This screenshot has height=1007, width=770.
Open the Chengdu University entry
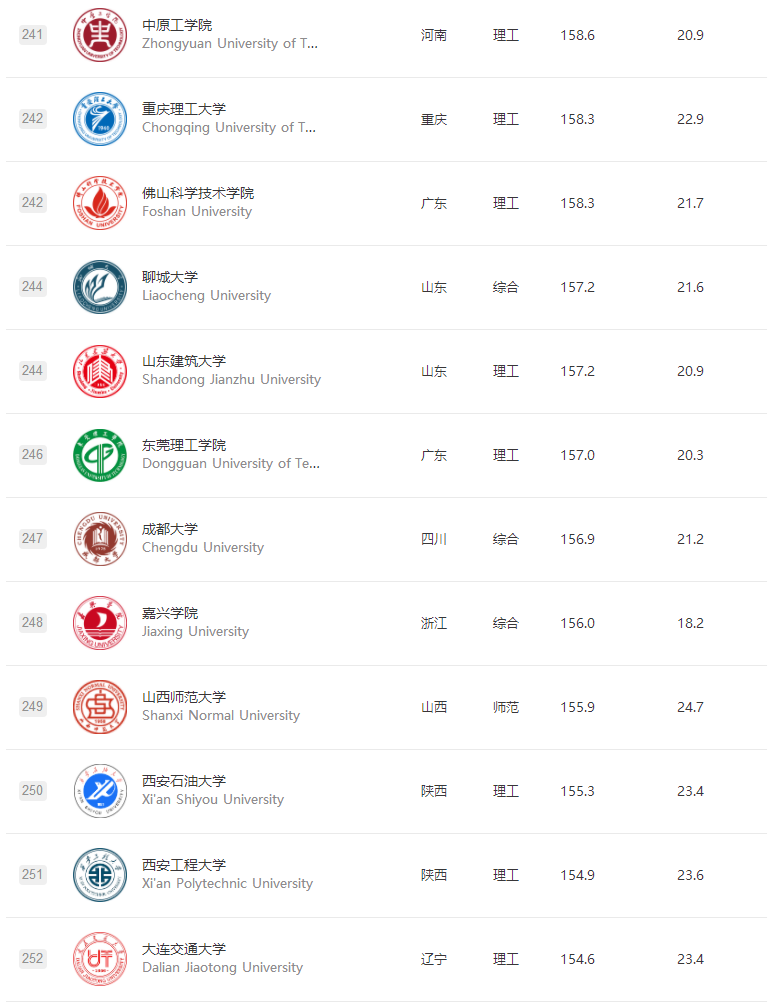click(170, 529)
